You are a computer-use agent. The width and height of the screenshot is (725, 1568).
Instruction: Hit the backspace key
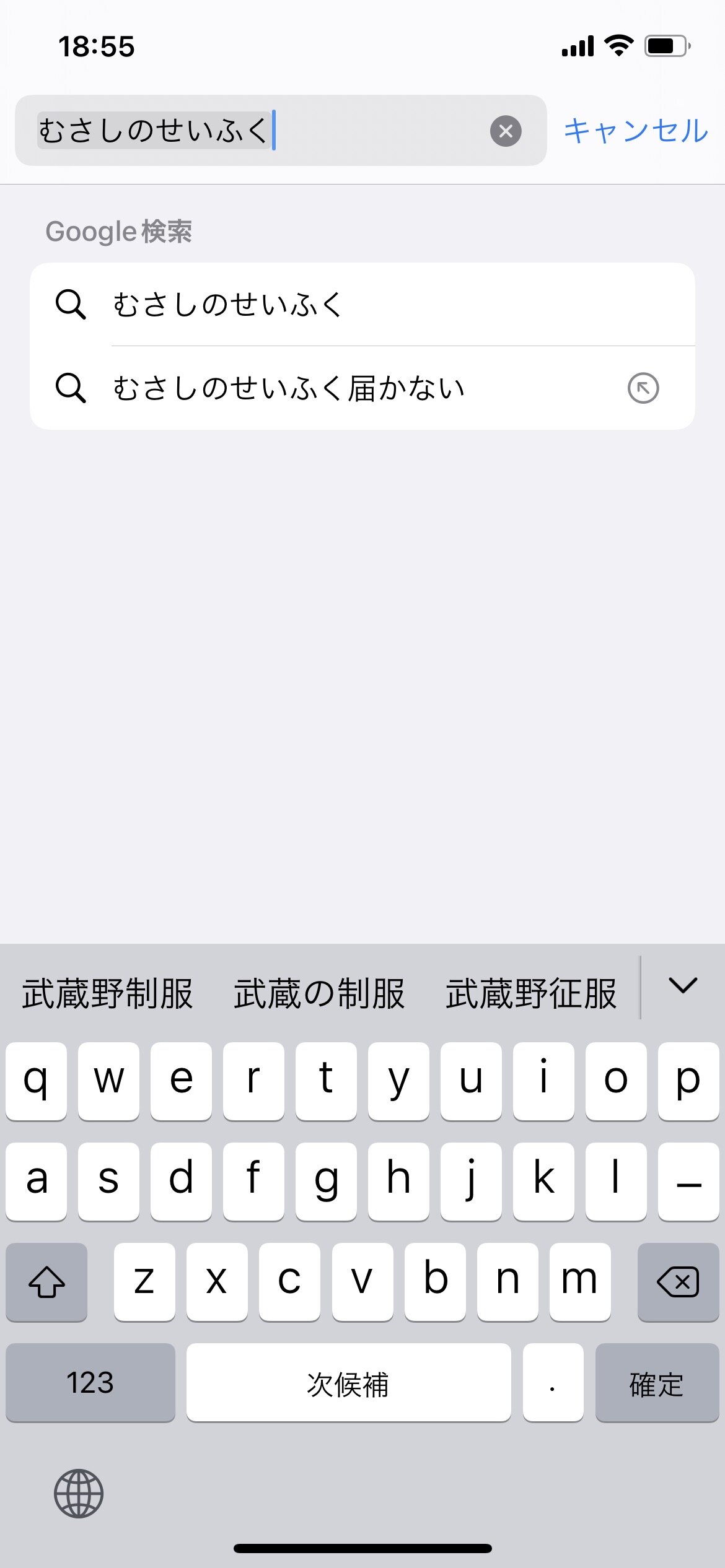(x=678, y=1282)
